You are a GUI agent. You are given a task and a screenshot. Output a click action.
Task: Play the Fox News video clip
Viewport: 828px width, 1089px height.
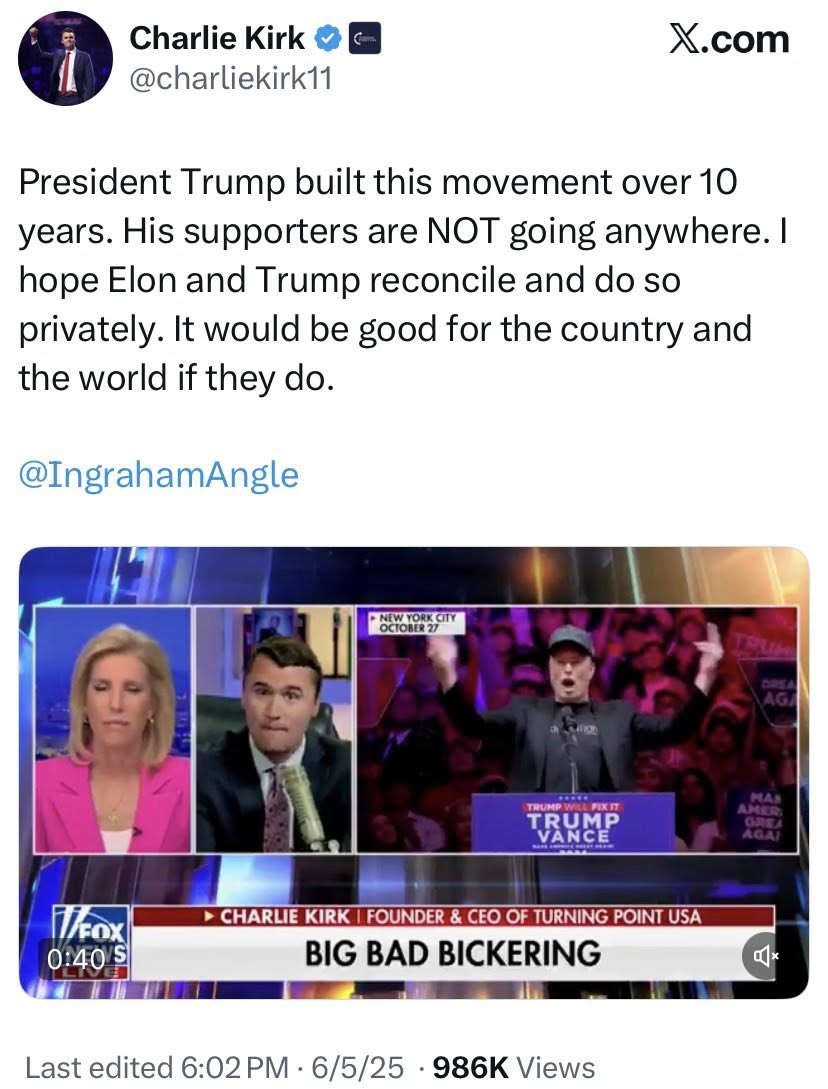tap(413, 770)
